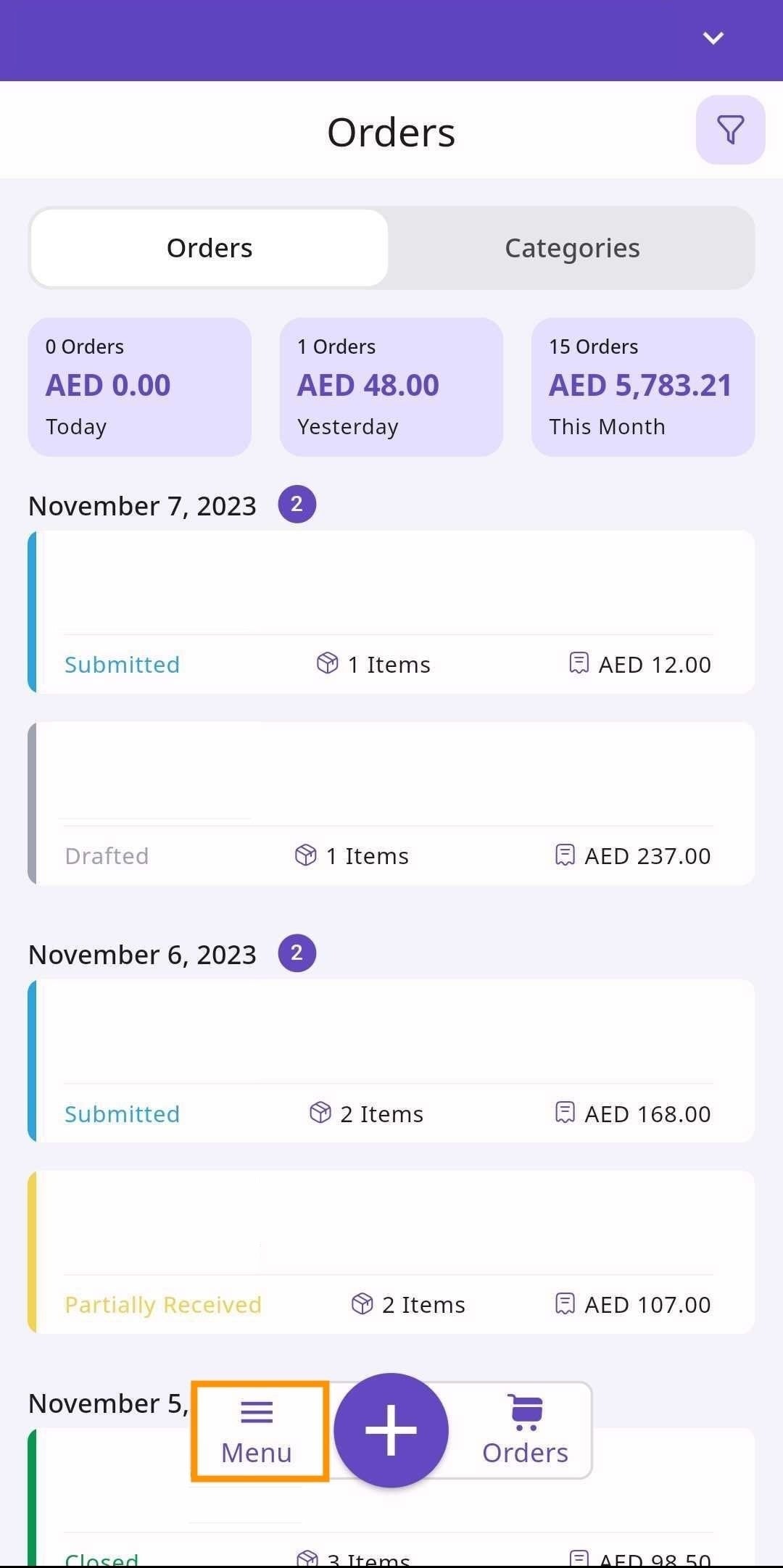View the Submitted order totaling AED 168.00

(391, 1061)
